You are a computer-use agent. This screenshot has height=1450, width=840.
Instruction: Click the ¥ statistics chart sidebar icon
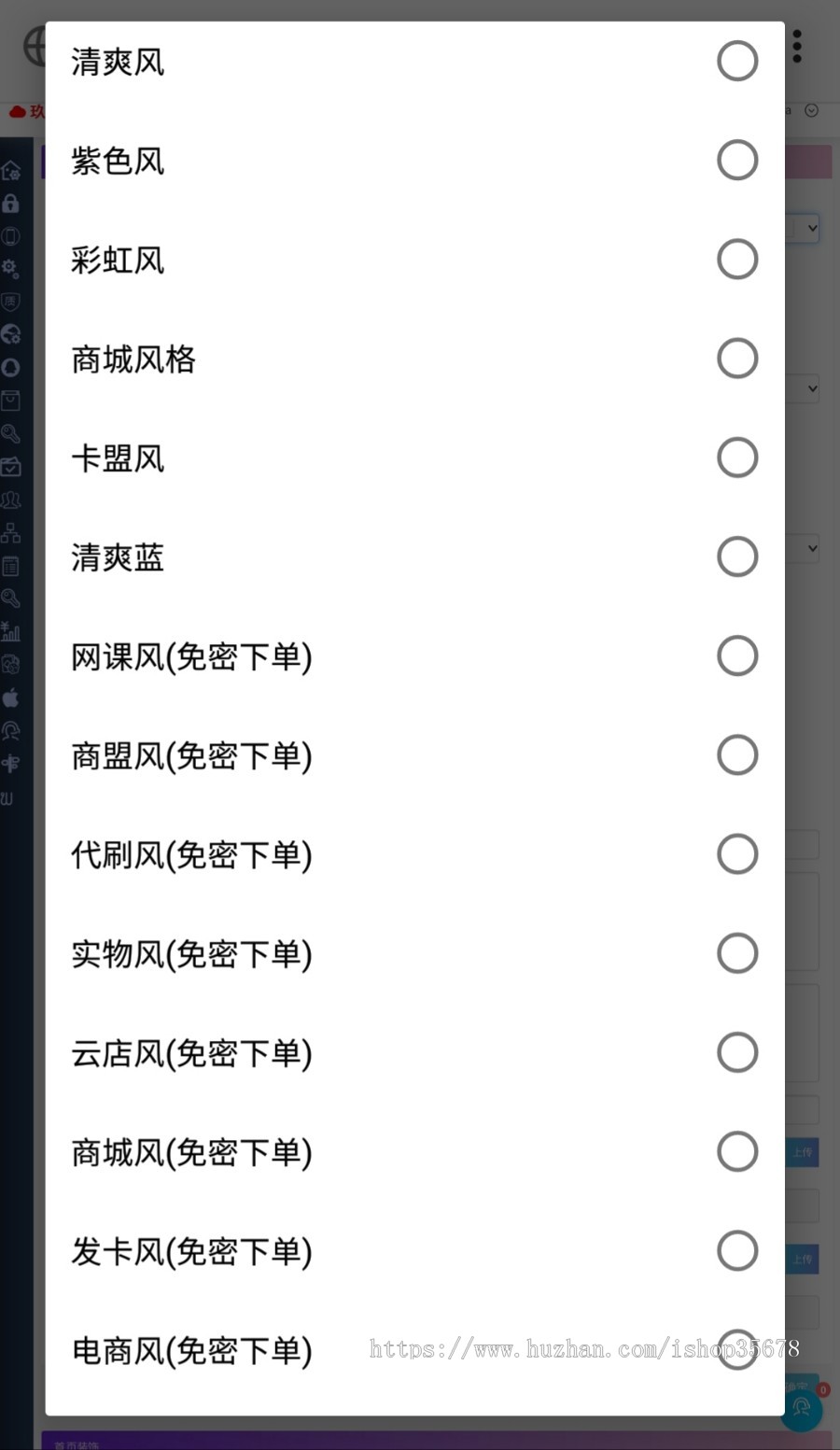(10, 633)
